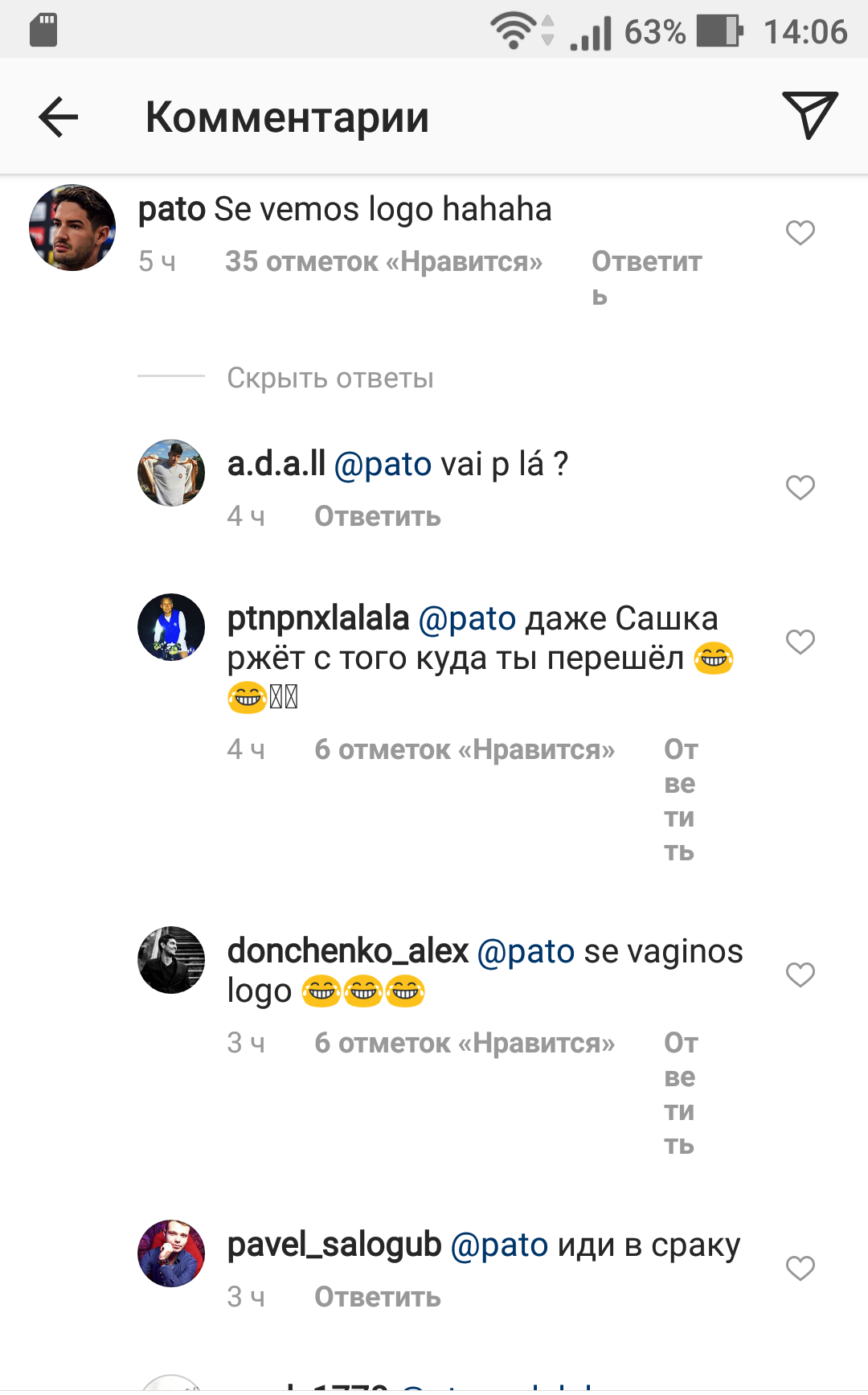
Task: Like pavel_salogub's reply
Action: (x=800, y=1269)
